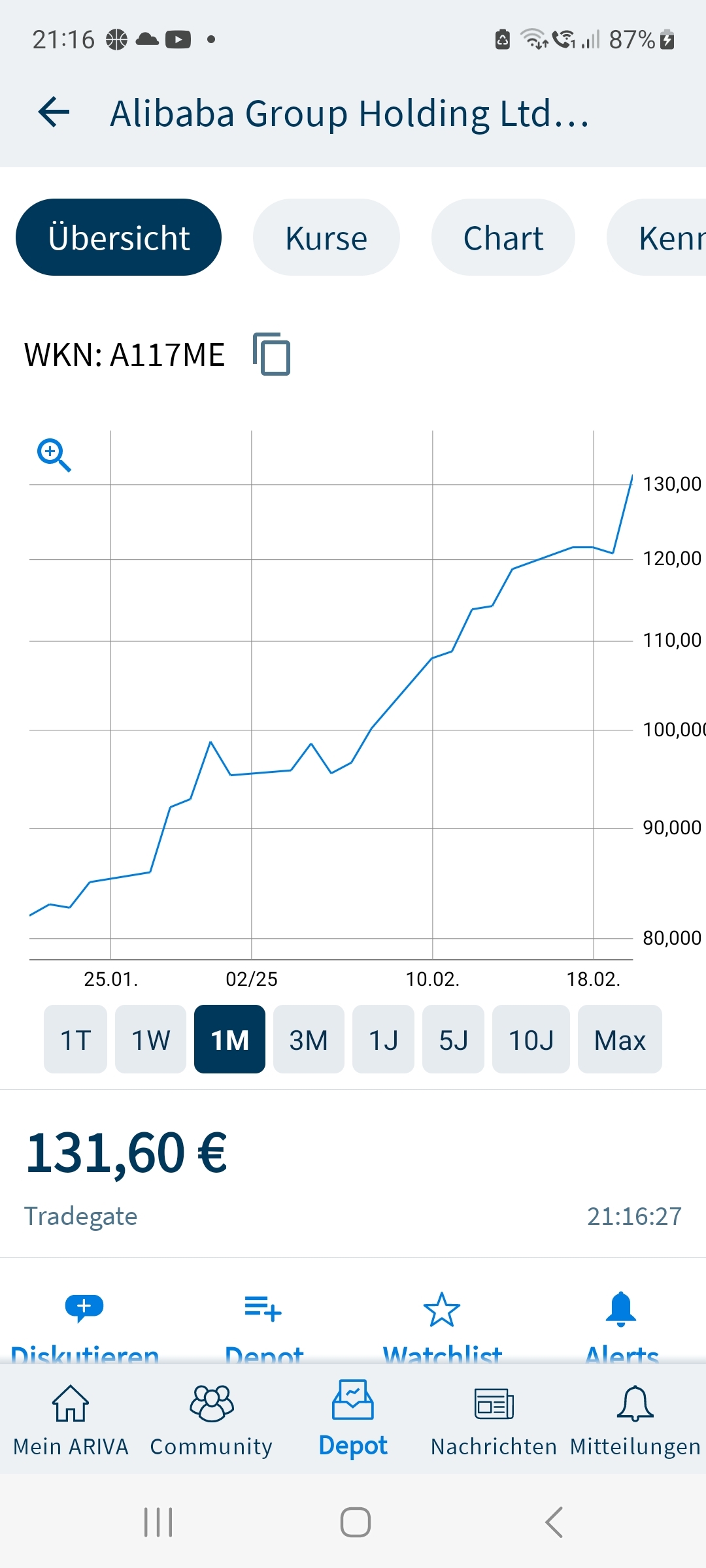This screenshot has width=706, height=1568.
Task: Show the 1W chart range
Action: click(x=150, y=1039)
